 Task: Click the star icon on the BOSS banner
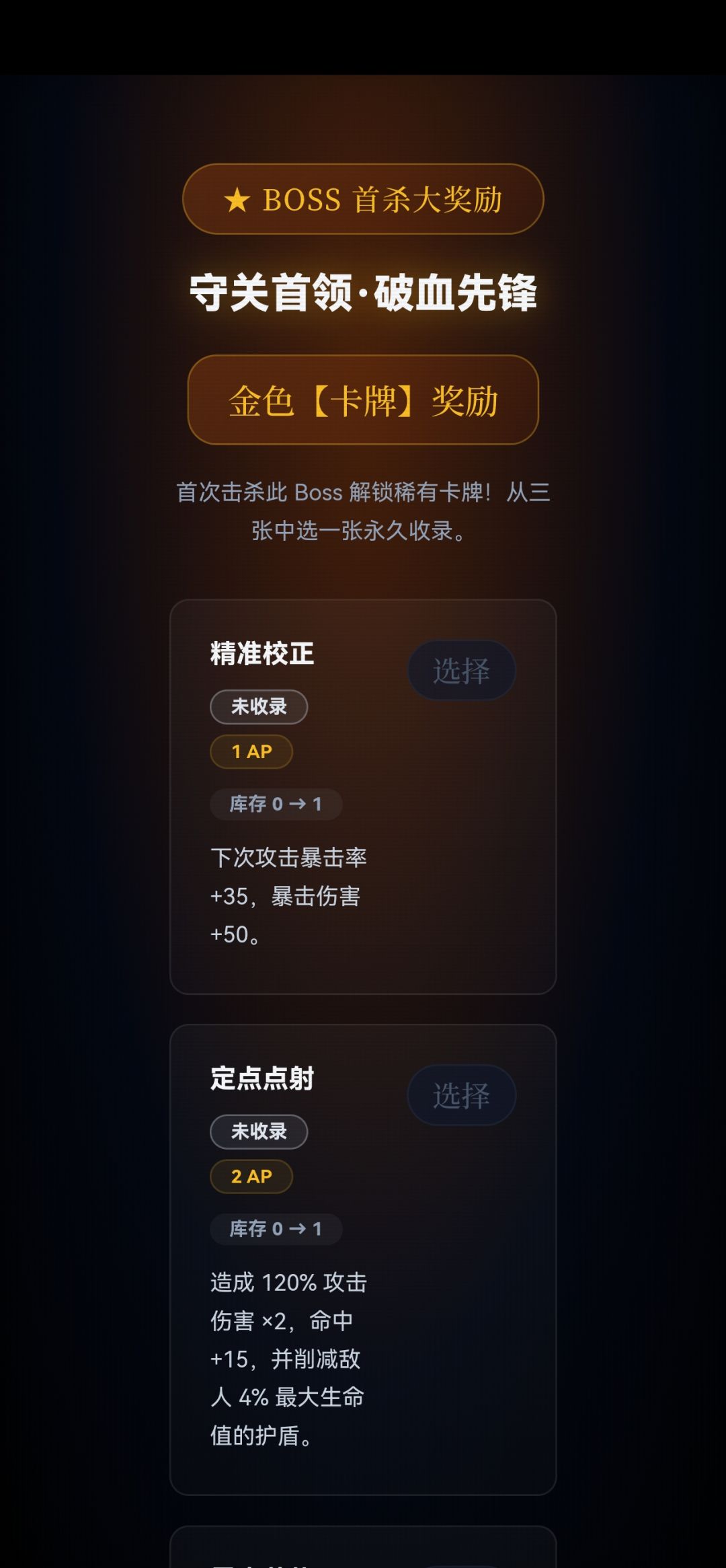tap(237, 200)
